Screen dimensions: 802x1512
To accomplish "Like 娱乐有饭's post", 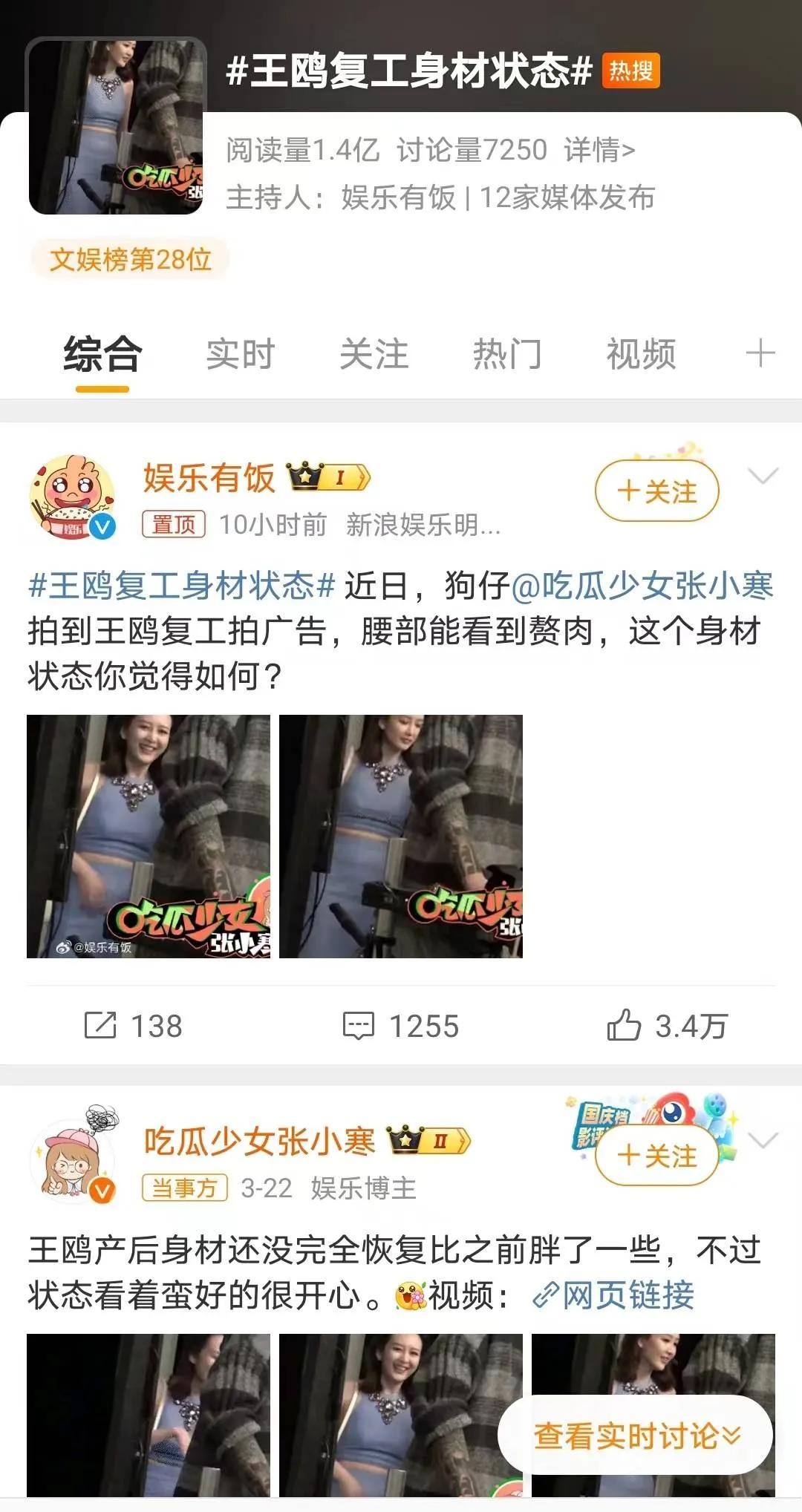I will pyautogui.click(x=667, y=1026).
